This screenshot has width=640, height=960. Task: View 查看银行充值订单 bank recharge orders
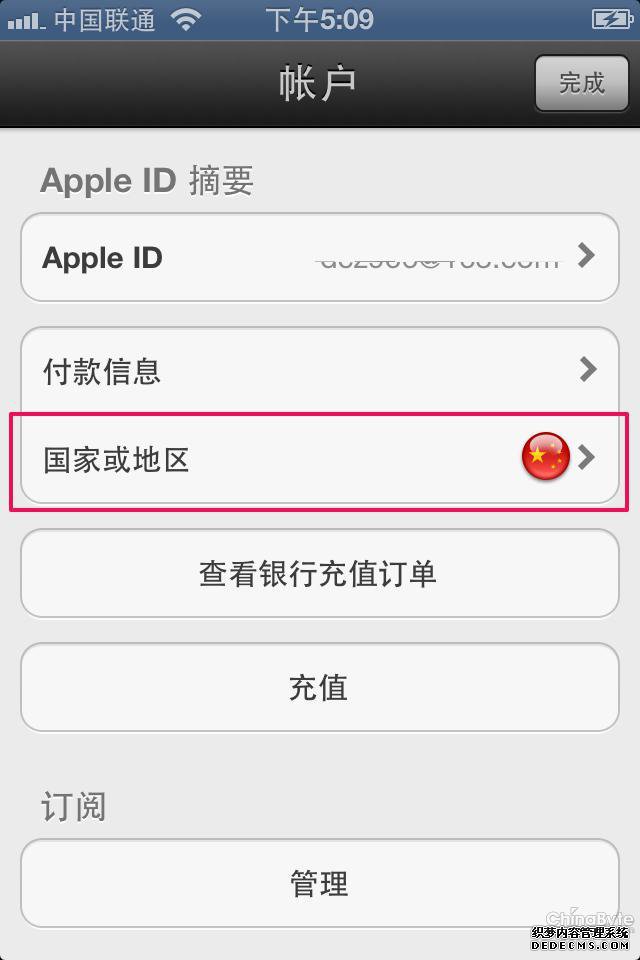pyautogui.click(x=320, y=574)
